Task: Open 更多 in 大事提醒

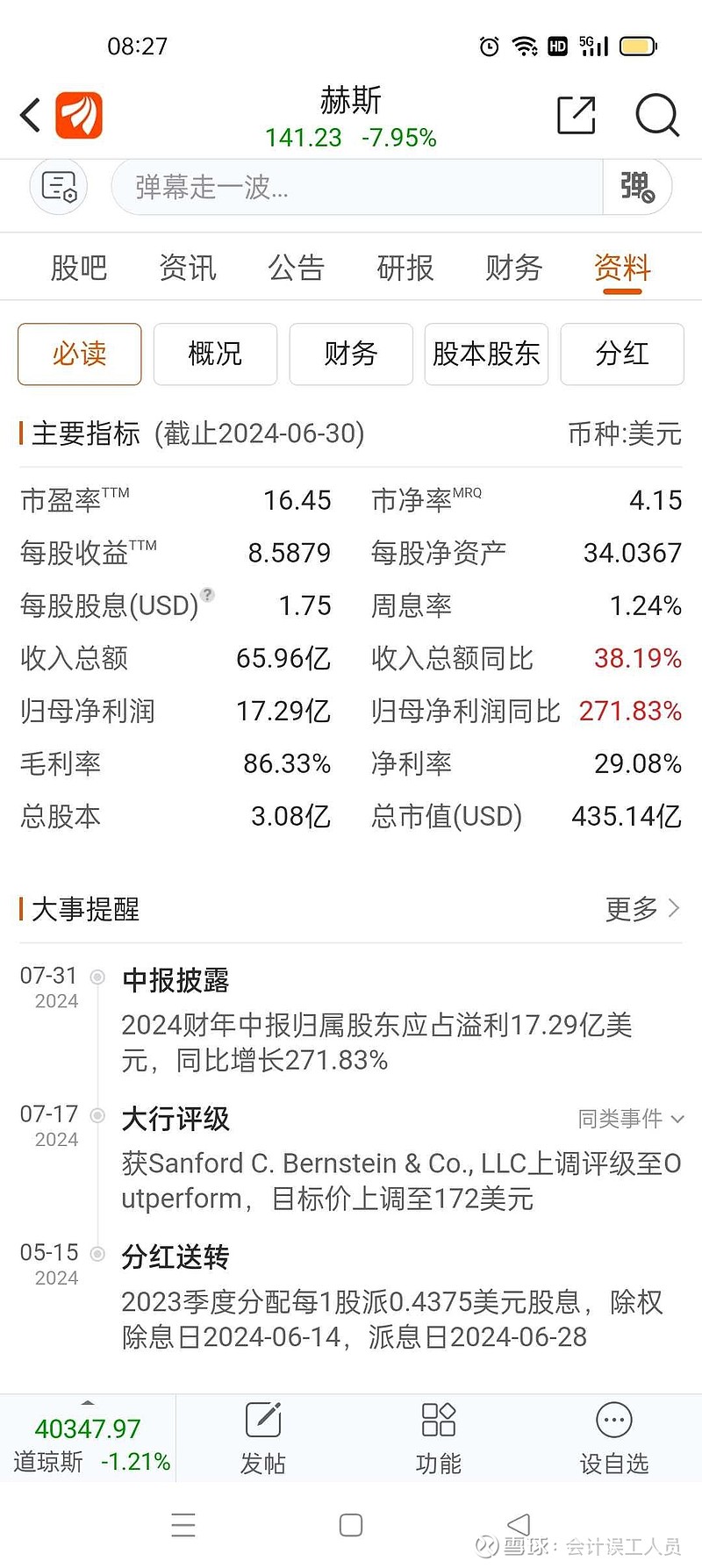Action: click(642, 909)
